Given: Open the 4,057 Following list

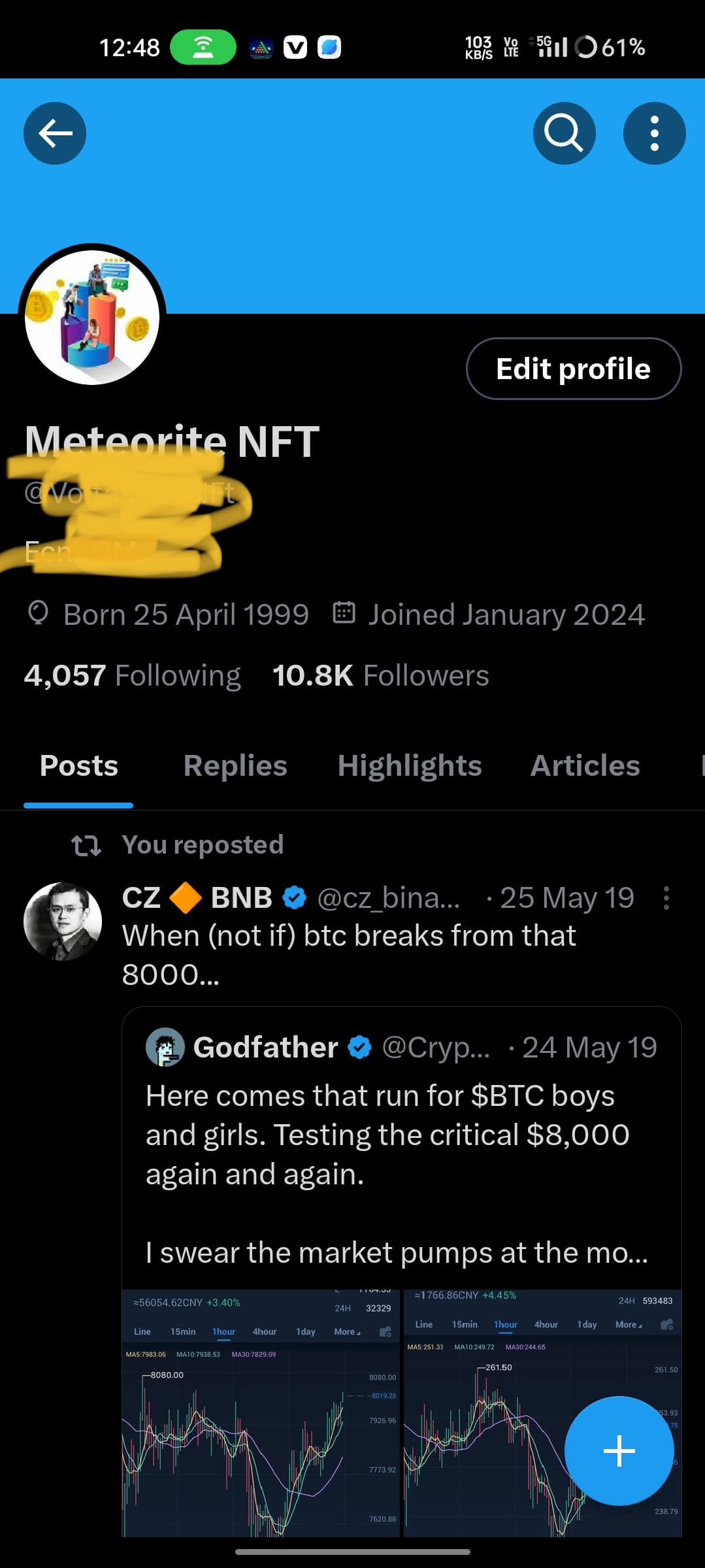Looking at the screenshot, I should pyautogui.click(x=133, y=675).
